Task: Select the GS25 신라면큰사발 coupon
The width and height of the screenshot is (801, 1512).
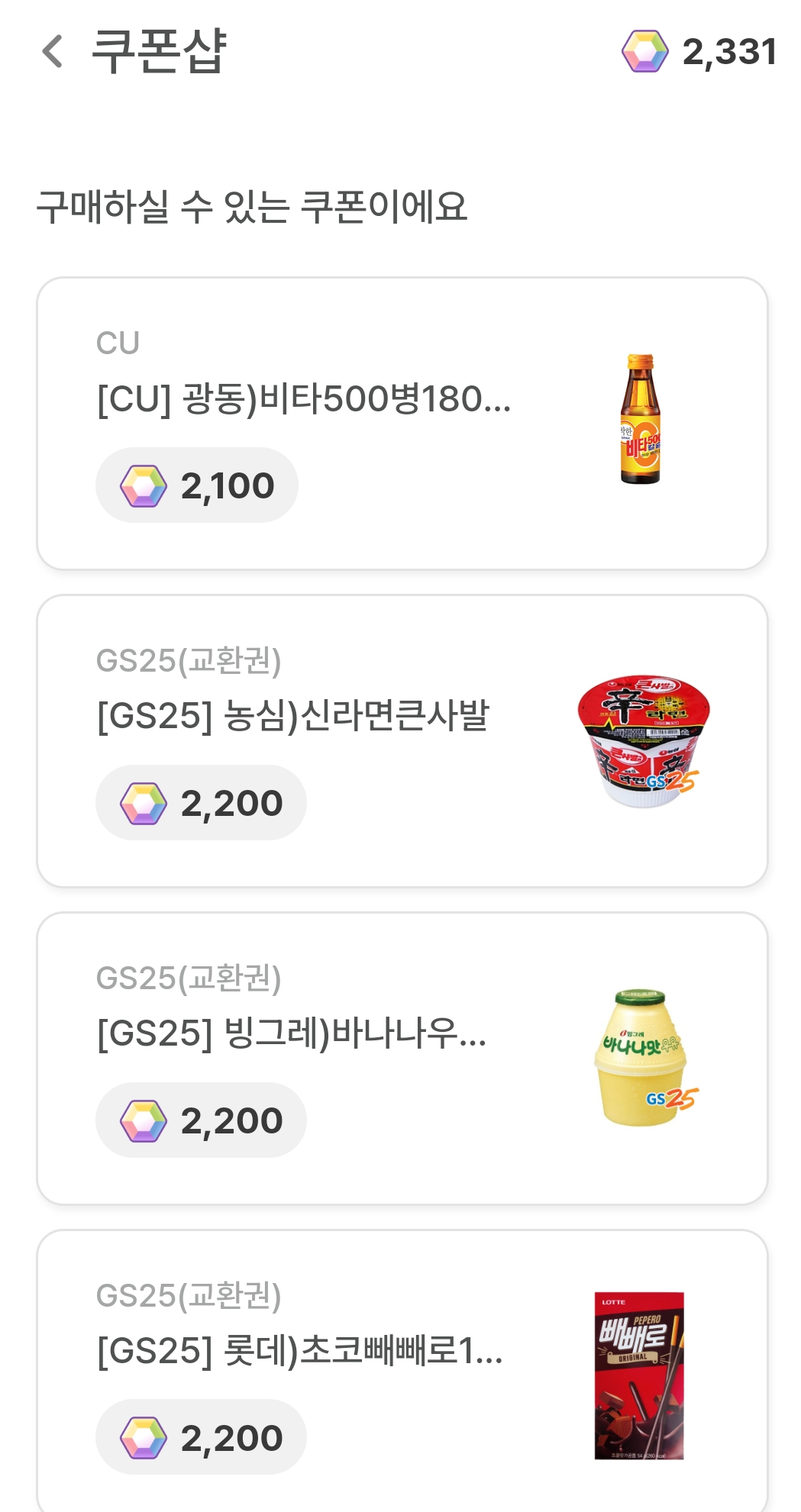Action: point(402,740)
